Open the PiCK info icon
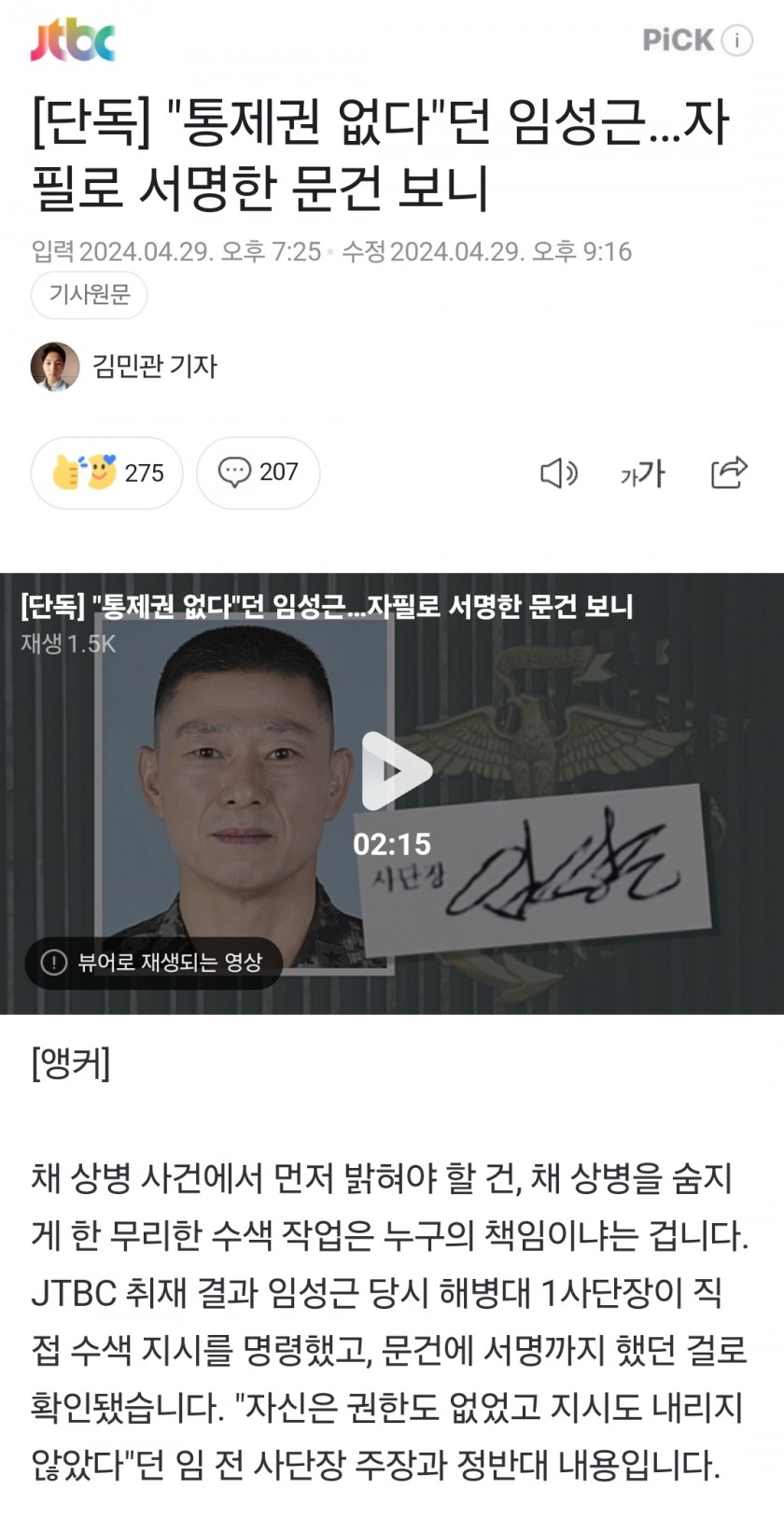This screenshot has height=1518, width=784. 737,40
